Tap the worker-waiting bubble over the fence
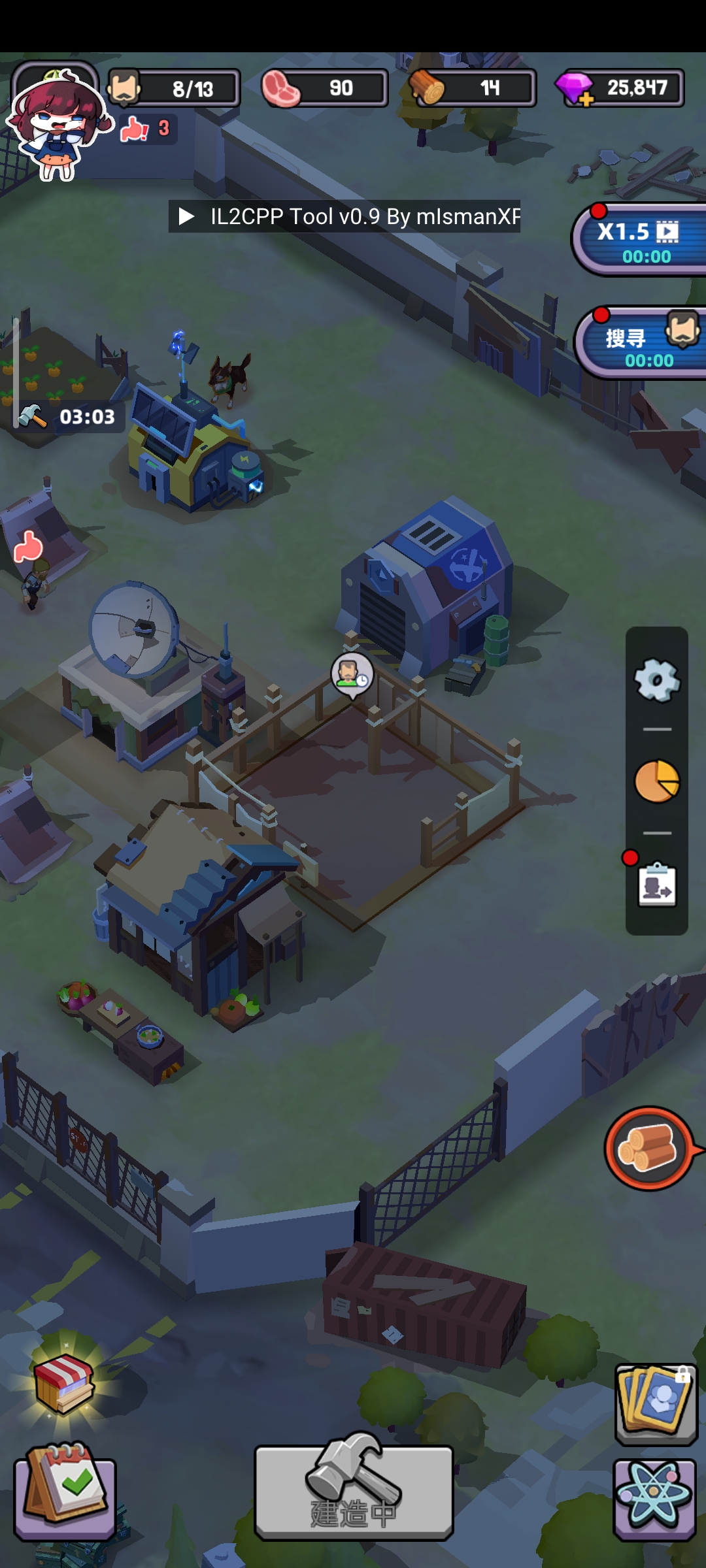 point(352,673)
